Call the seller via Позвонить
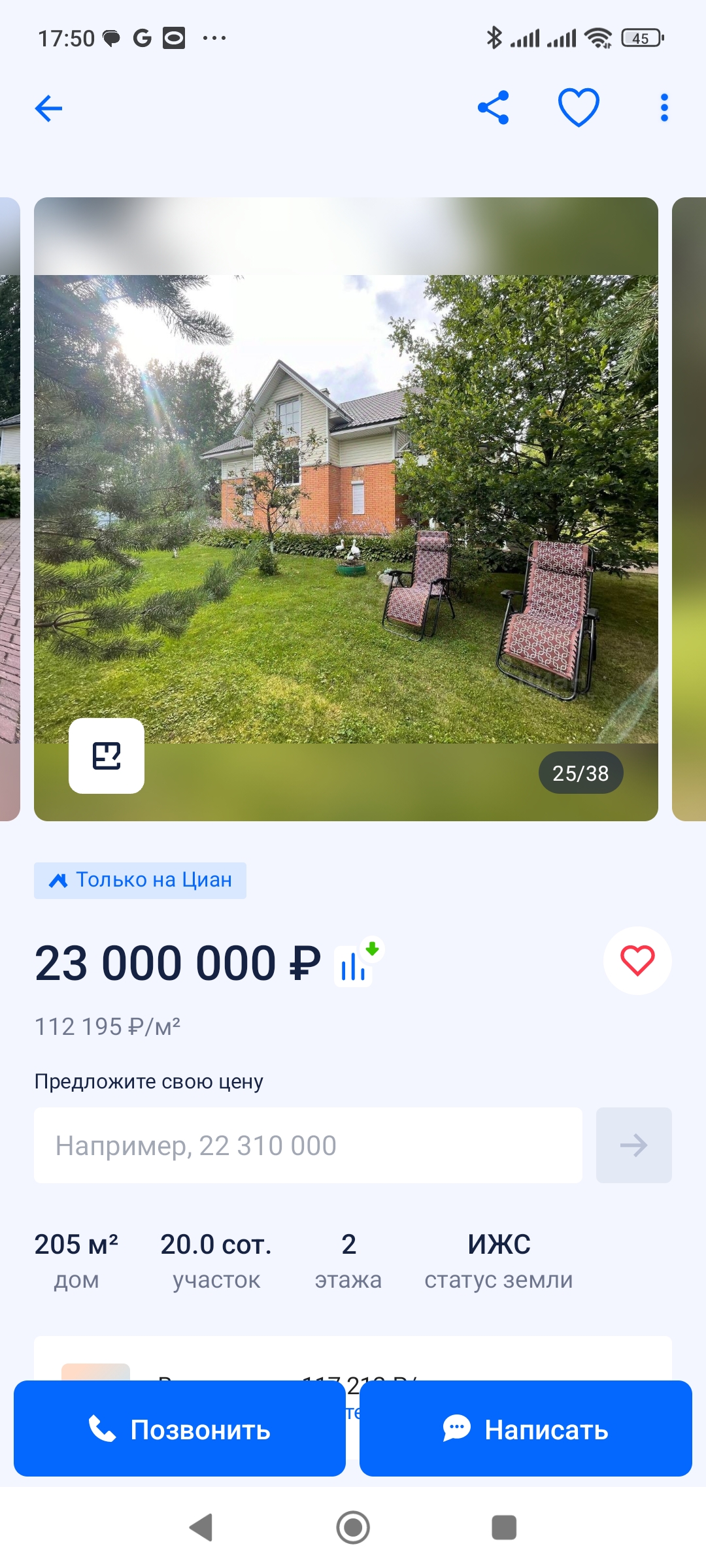Image resolution: width=706 pixels, height=1568 pixels. point(180,1429)
